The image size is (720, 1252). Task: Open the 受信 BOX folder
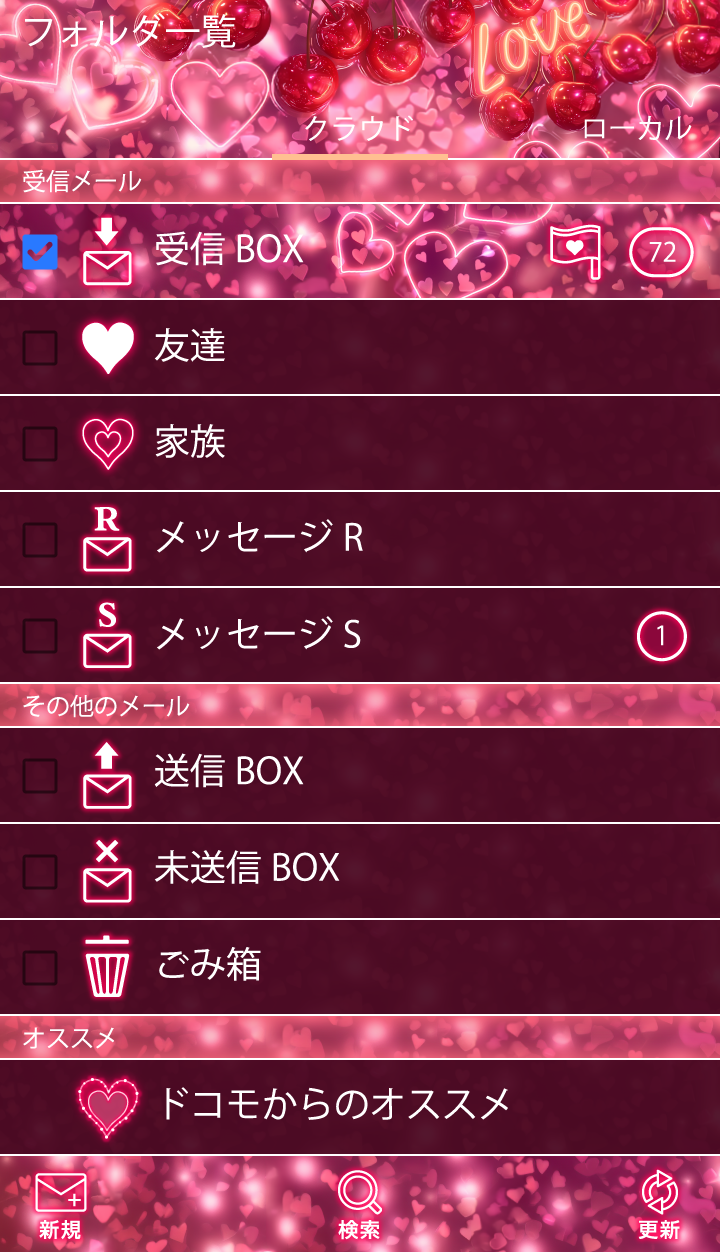click(230, 250)
